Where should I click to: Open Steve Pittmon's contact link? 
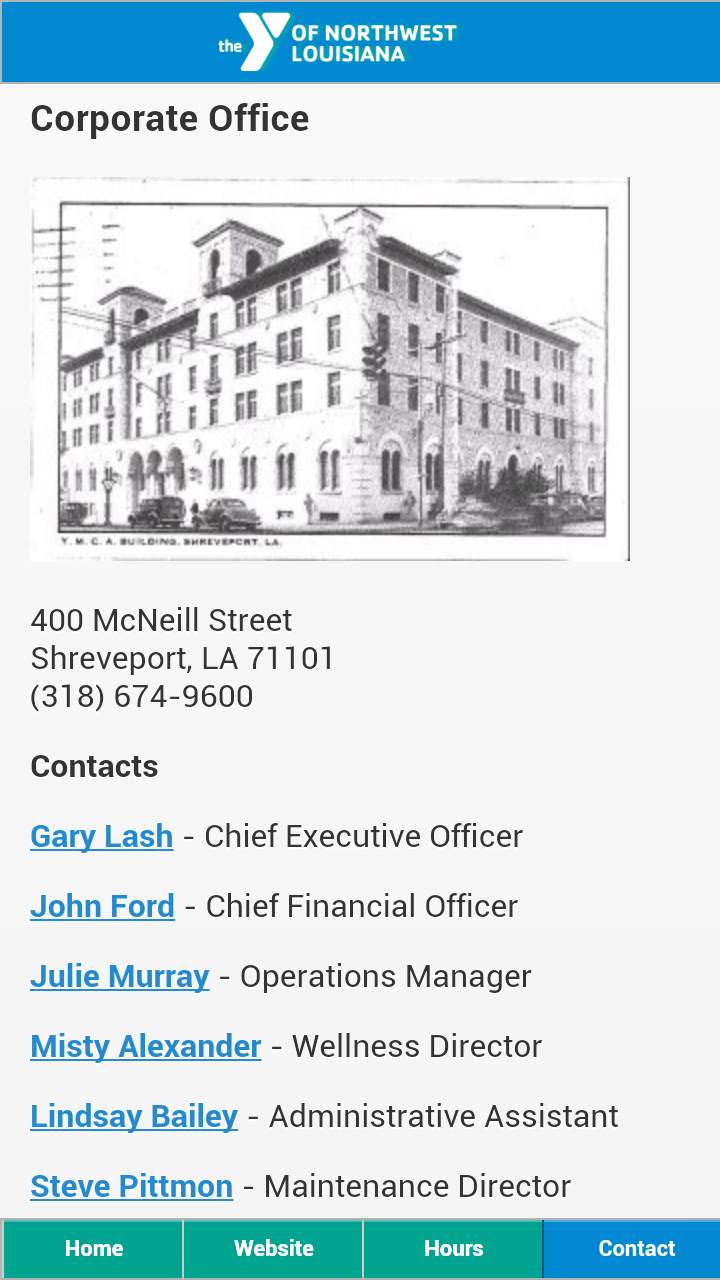coord(131,1186)
